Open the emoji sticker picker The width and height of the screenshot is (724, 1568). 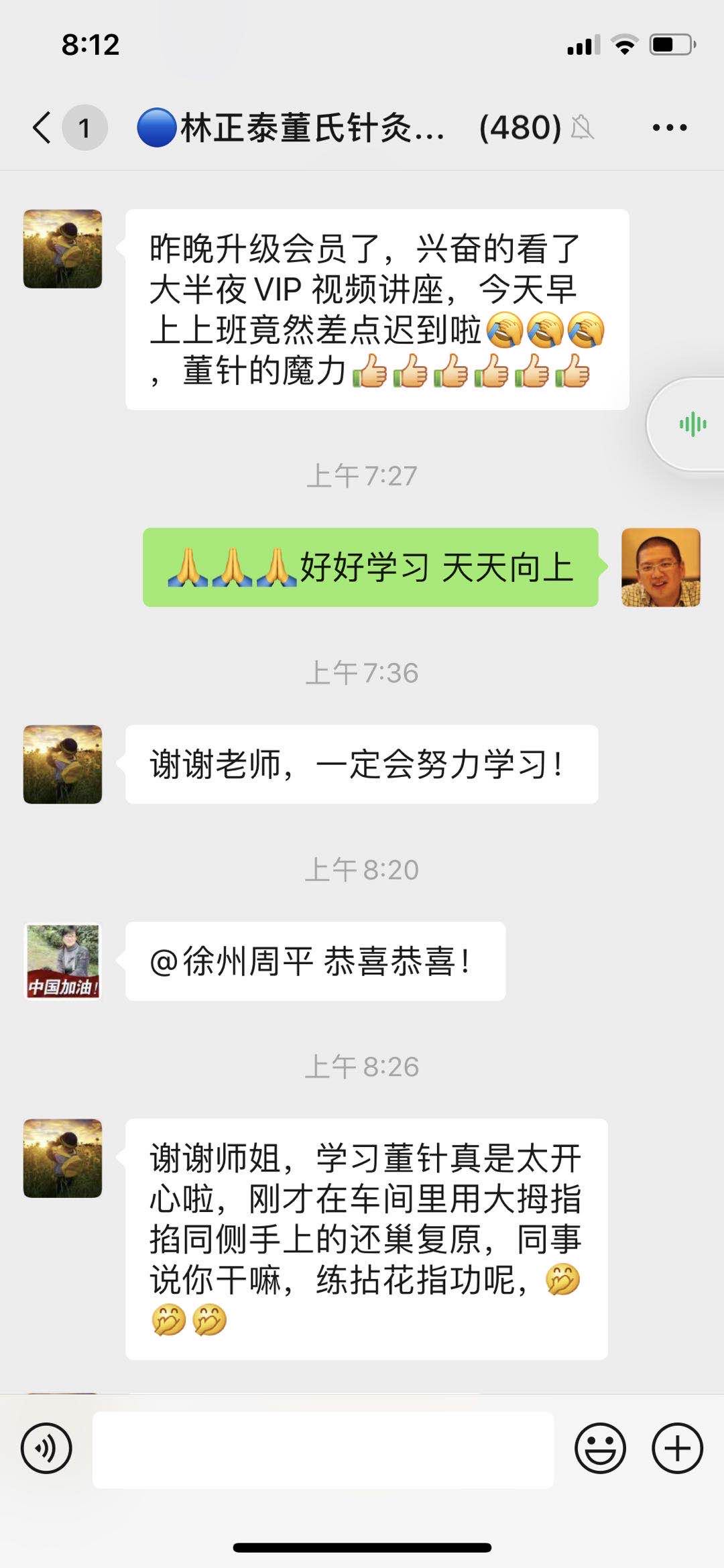click(x=599, y=1448)
